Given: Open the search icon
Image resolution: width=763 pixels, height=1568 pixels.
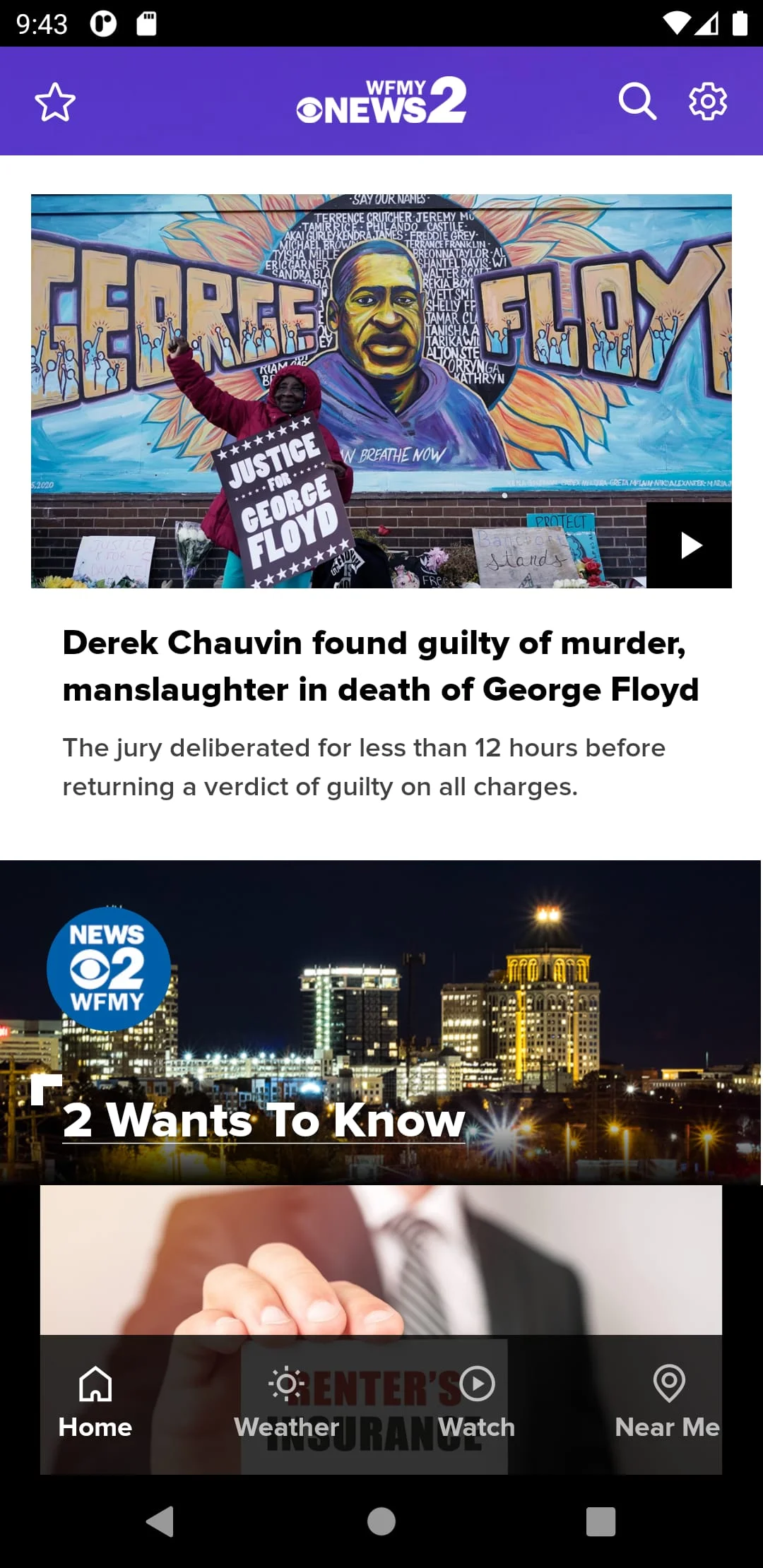Looking at the screenshot, I should tap(637, 102).
